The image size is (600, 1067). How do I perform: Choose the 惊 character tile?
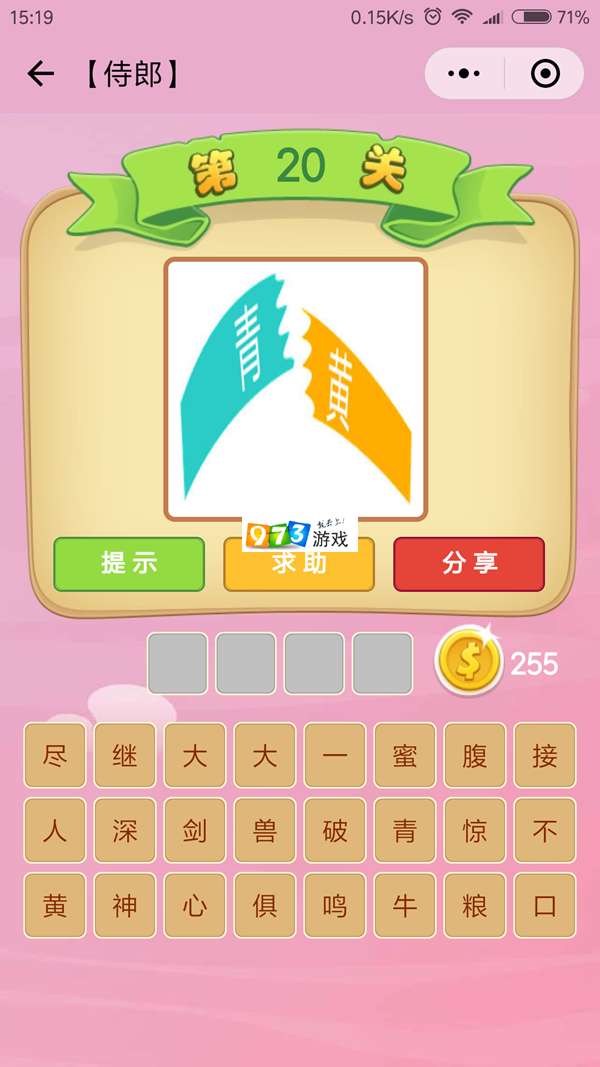coord(475,830)
